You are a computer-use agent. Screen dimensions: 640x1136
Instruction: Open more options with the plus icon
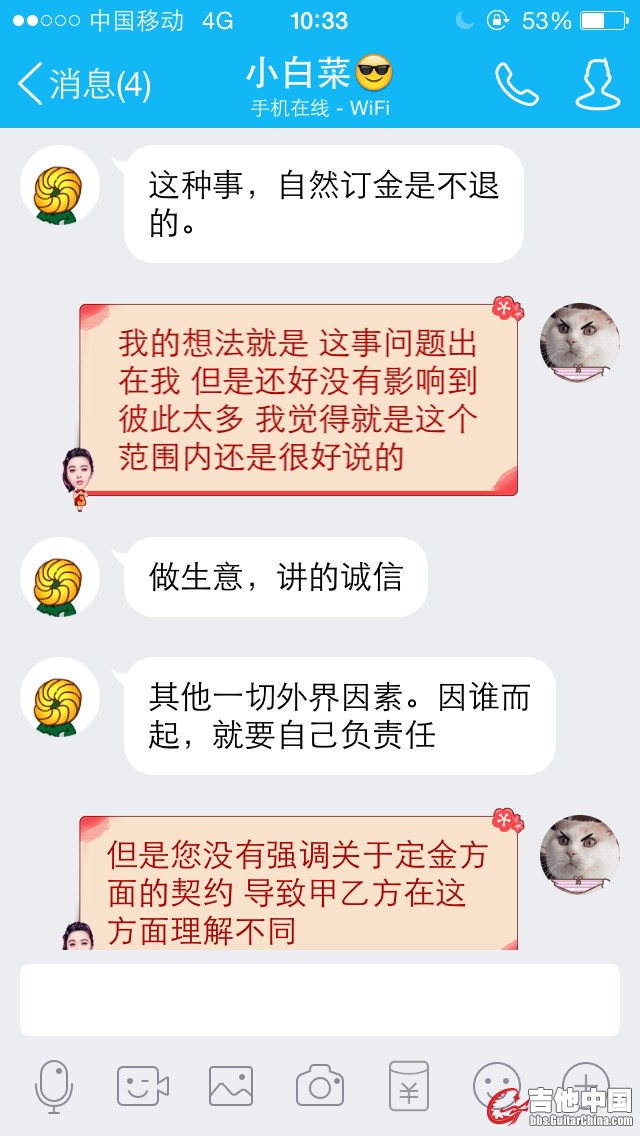[x=585, y=1083]
